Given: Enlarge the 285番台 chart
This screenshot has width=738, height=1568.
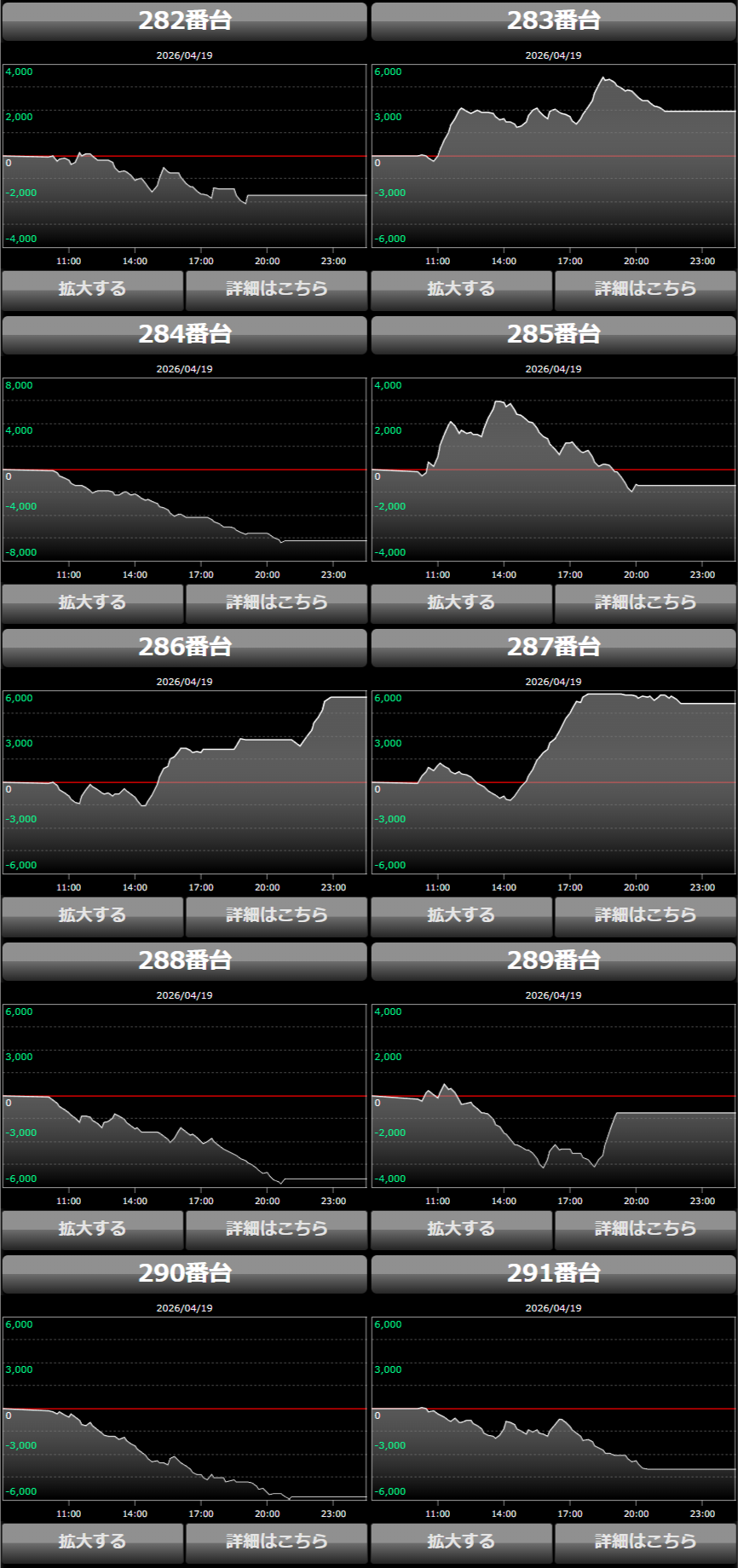Looking at the screenshot, I should click(x=461, y=602).
